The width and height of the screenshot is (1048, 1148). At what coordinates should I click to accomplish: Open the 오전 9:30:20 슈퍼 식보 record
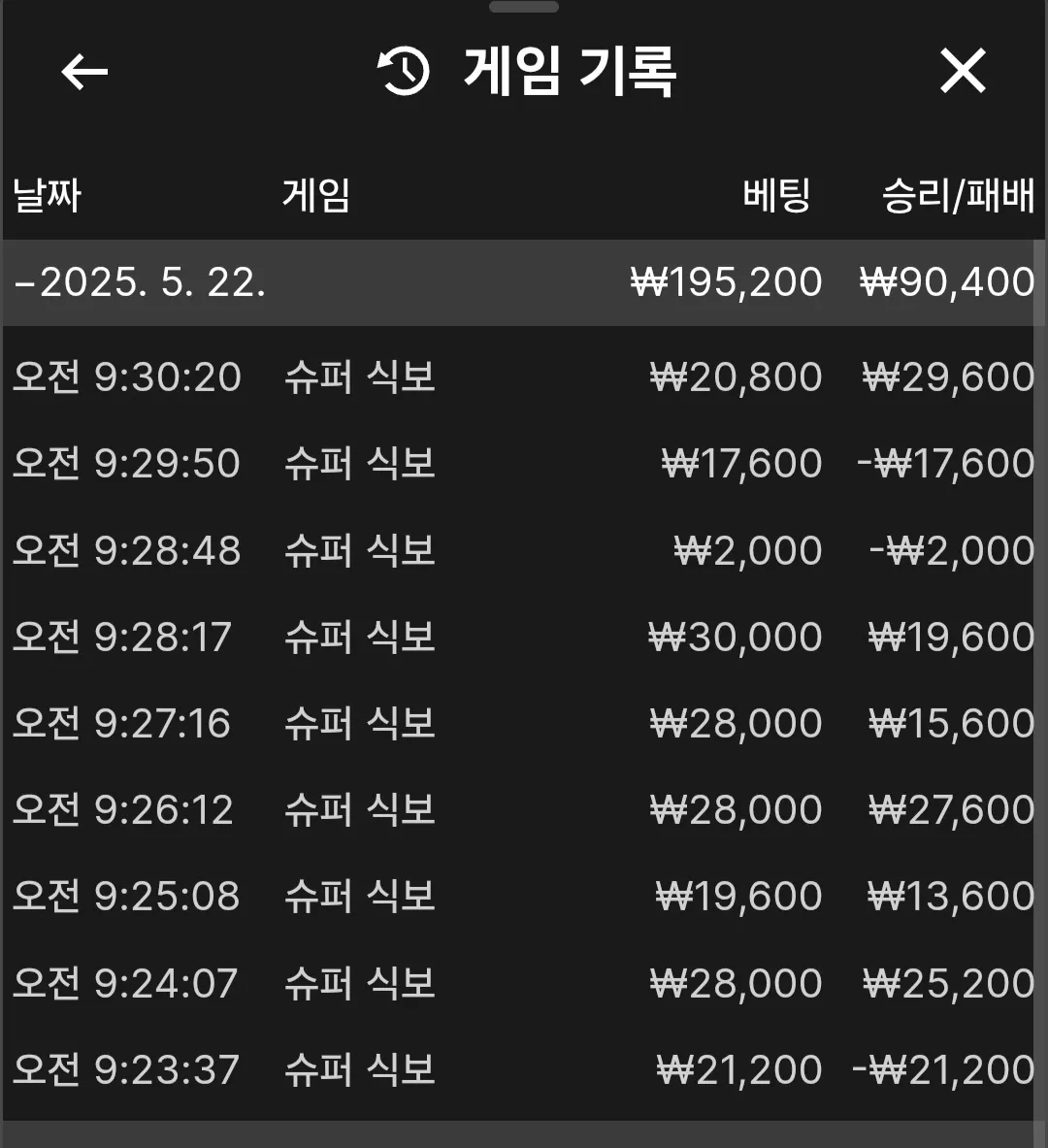(524, 377)
